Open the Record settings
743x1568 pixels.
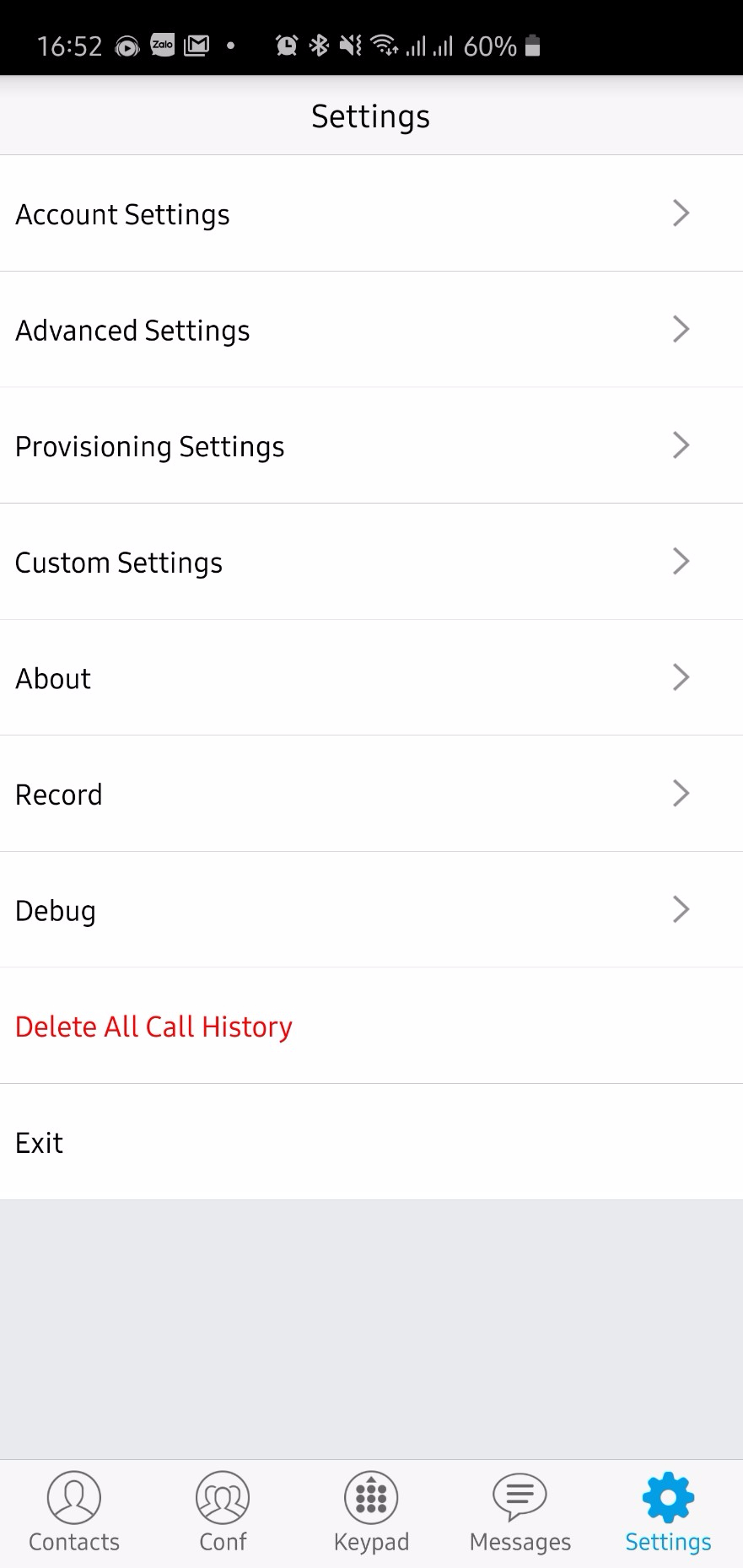[x=371, y=794]
